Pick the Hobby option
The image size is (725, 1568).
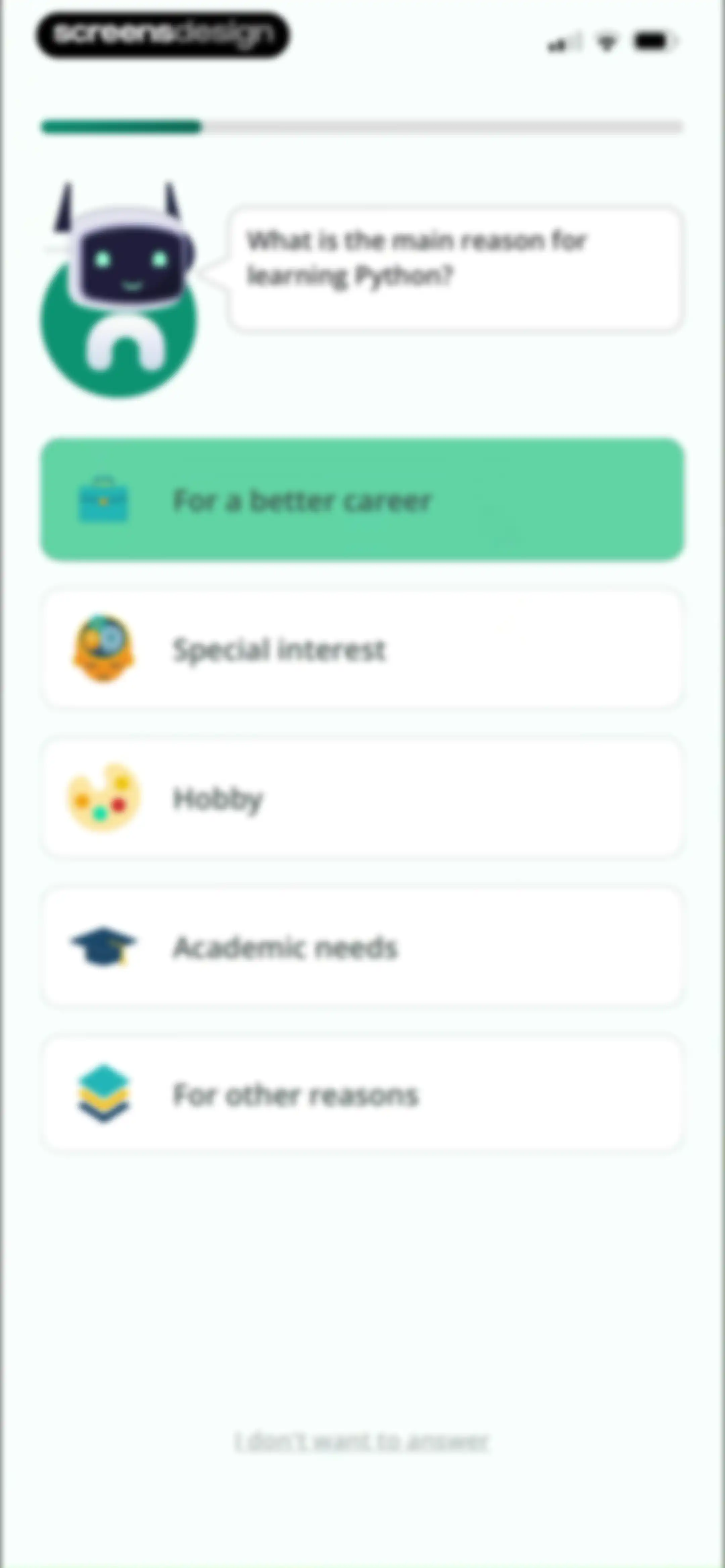362,797
